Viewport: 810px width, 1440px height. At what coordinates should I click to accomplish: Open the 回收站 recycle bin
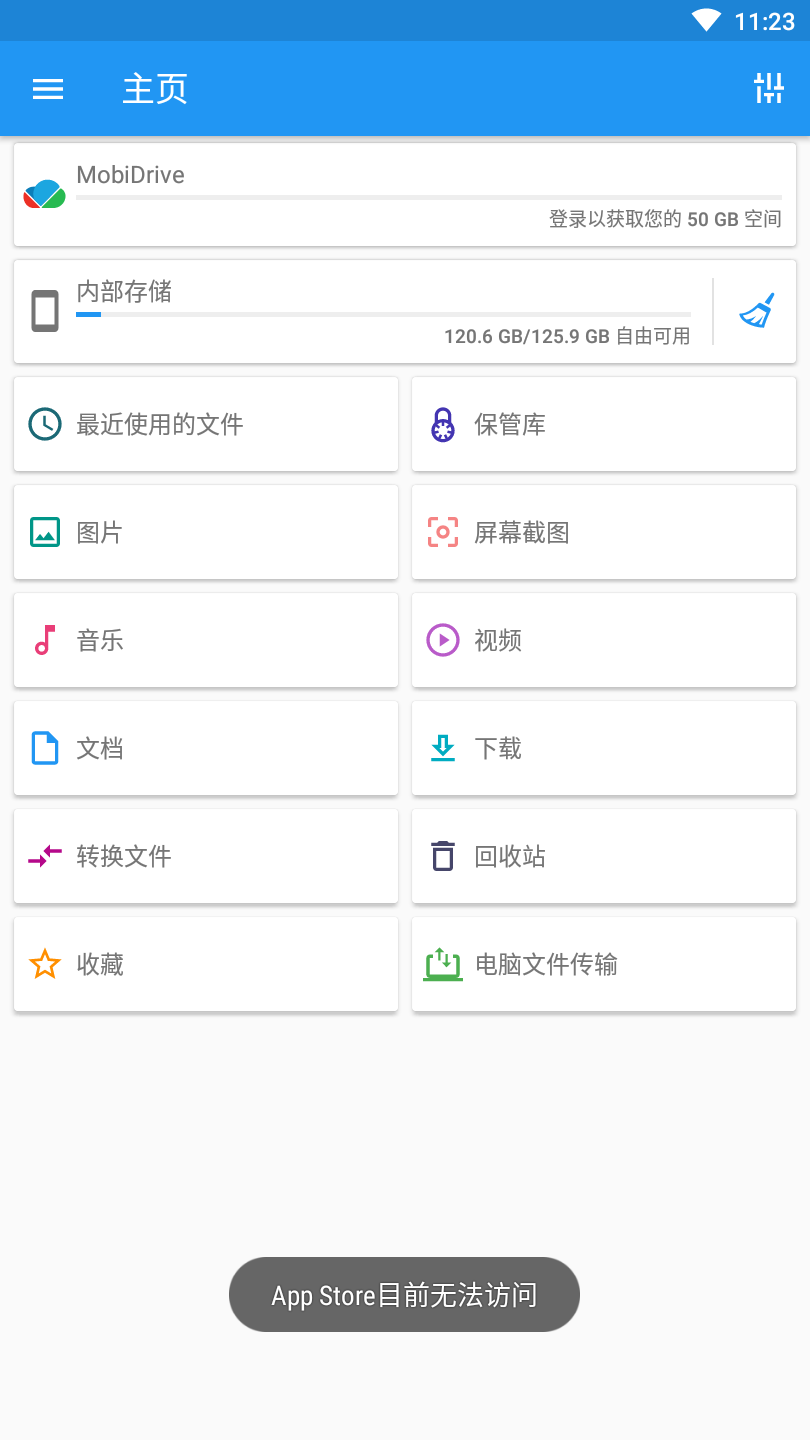coord(604,856)
